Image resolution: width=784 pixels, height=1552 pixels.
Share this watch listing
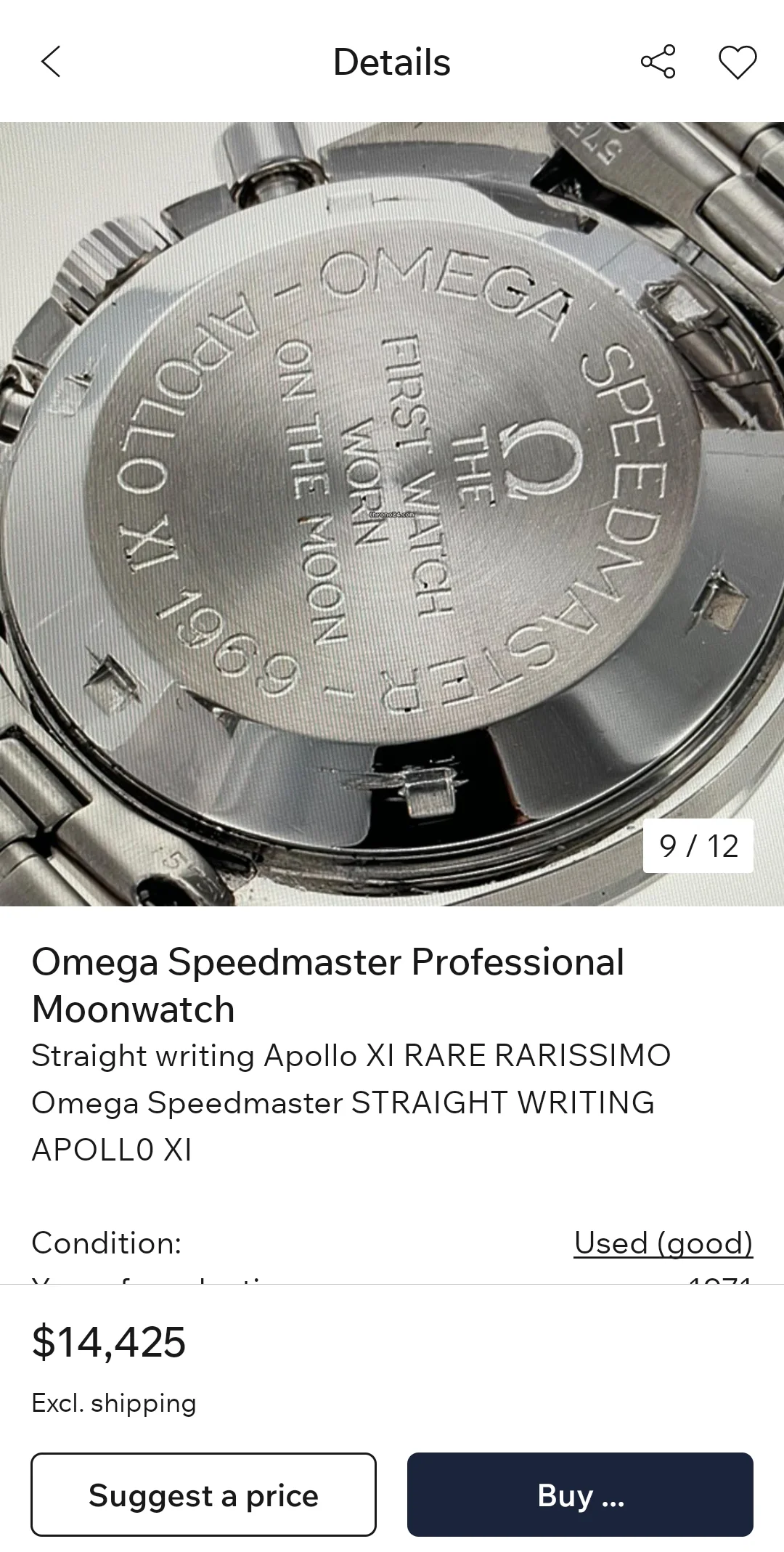tap(658, 62)
